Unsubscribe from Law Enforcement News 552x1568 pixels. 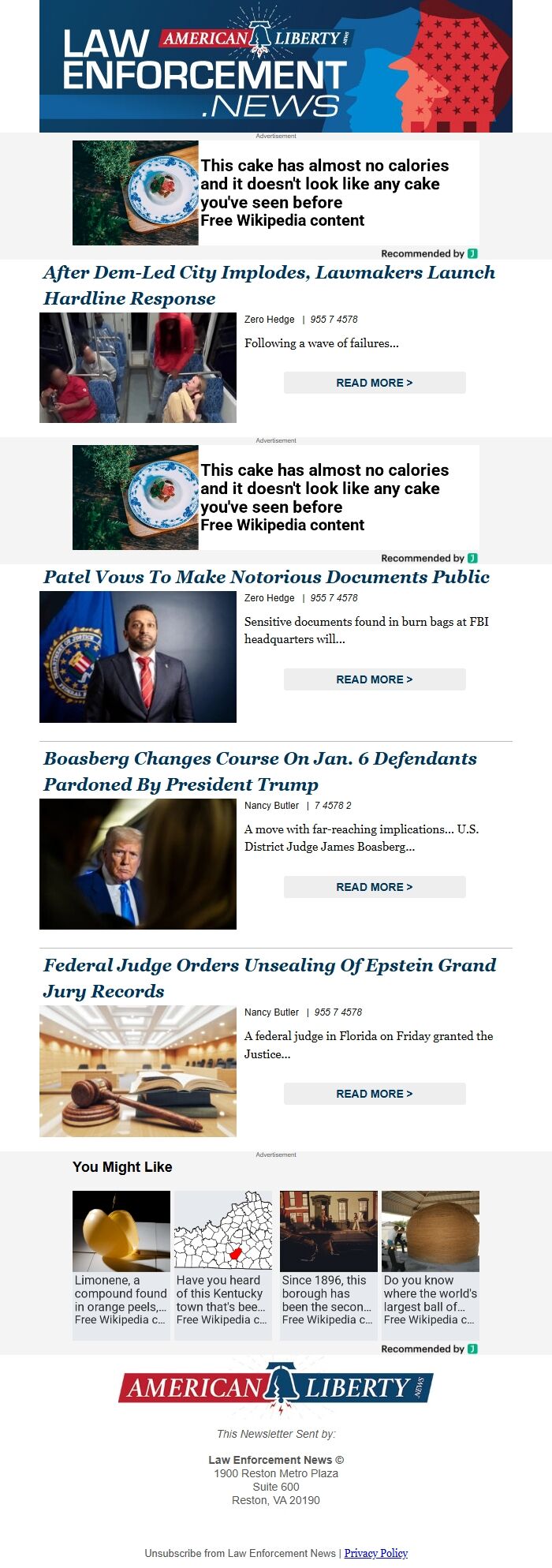[240, 1553]
